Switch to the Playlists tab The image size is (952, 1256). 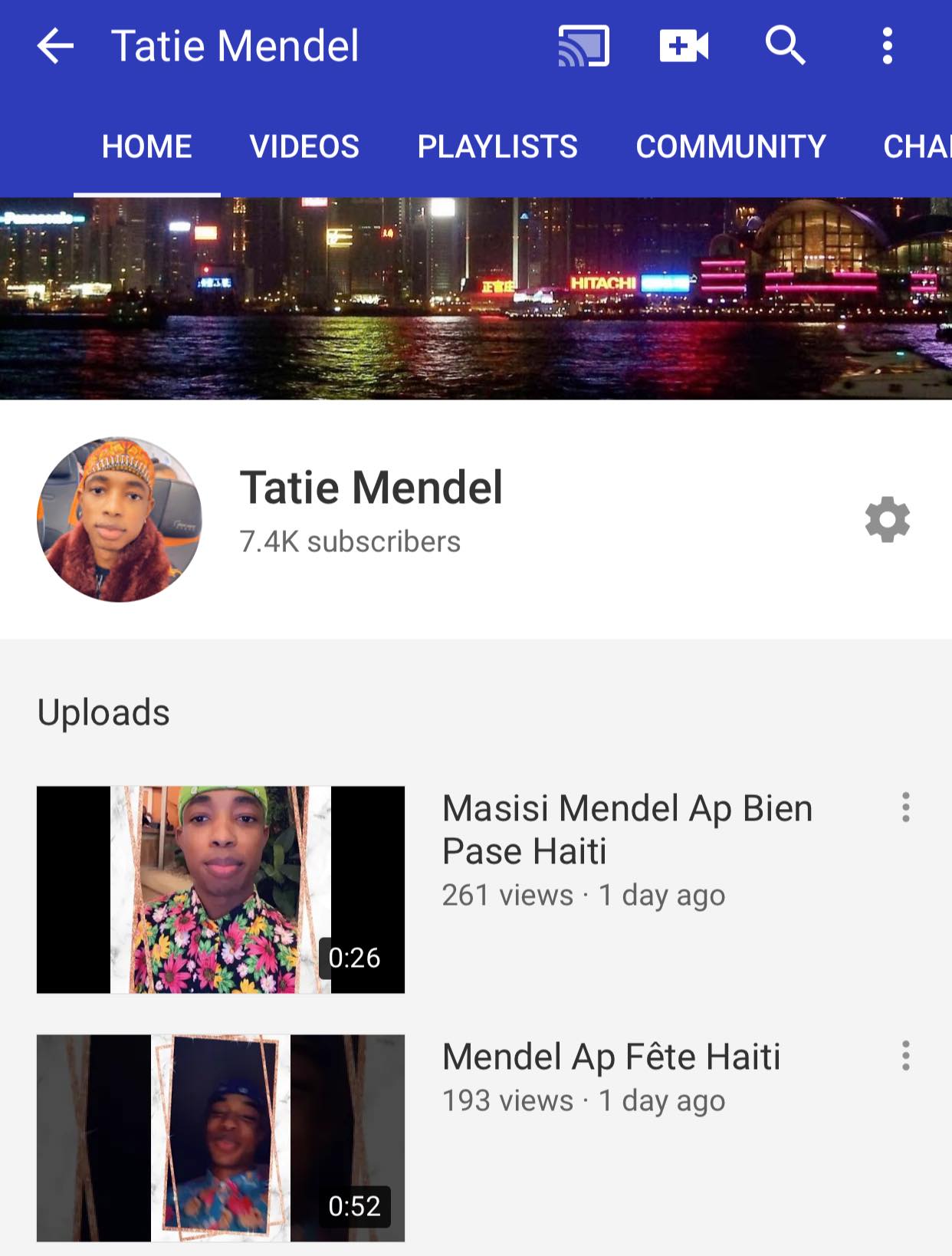point(497,146)
